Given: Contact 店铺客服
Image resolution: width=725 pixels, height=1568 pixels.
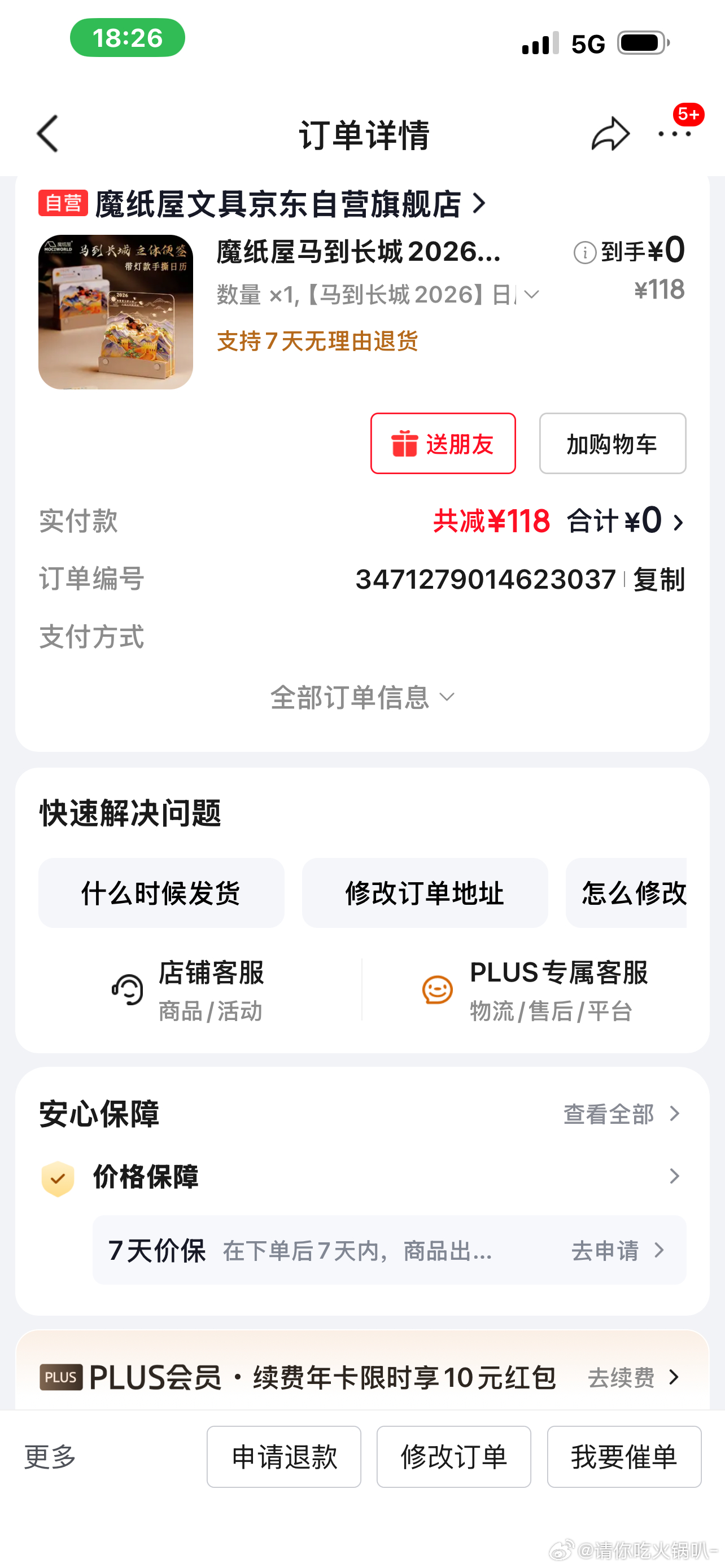Looking at the screenshot, I should pos(189,990).
